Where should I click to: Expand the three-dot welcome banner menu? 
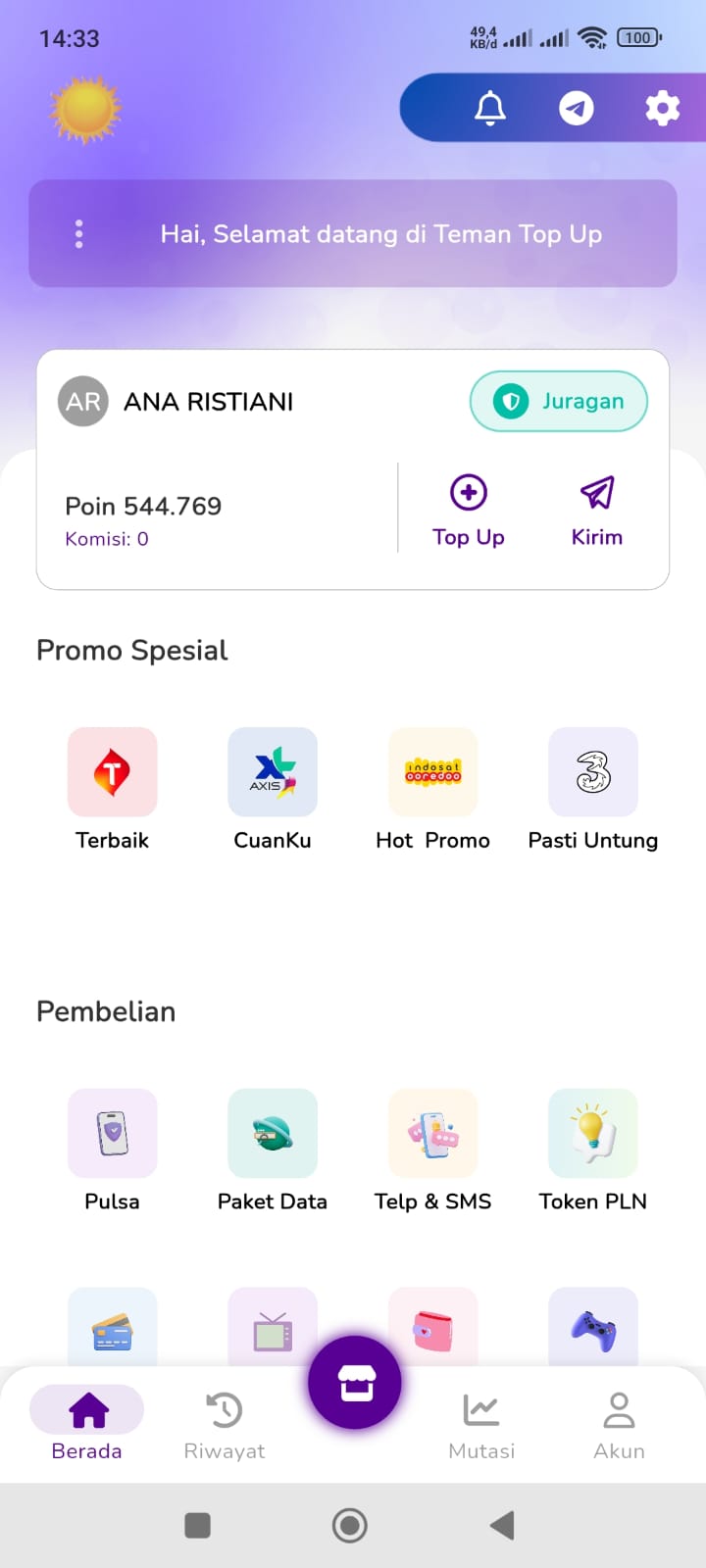click(x=78, y=234)
